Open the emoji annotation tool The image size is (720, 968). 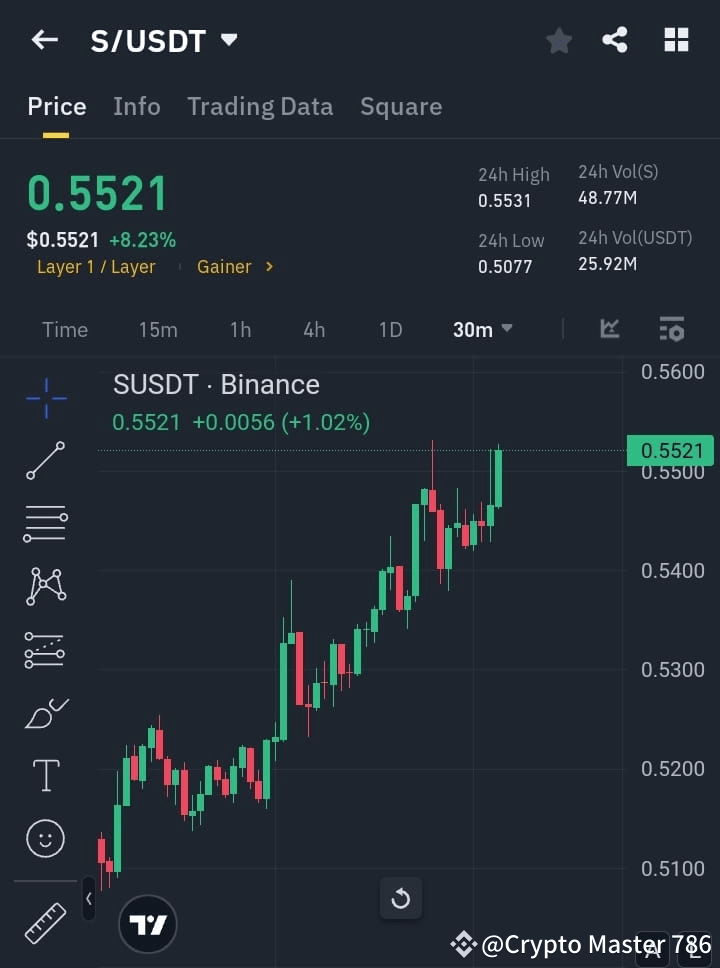[45, 838]
